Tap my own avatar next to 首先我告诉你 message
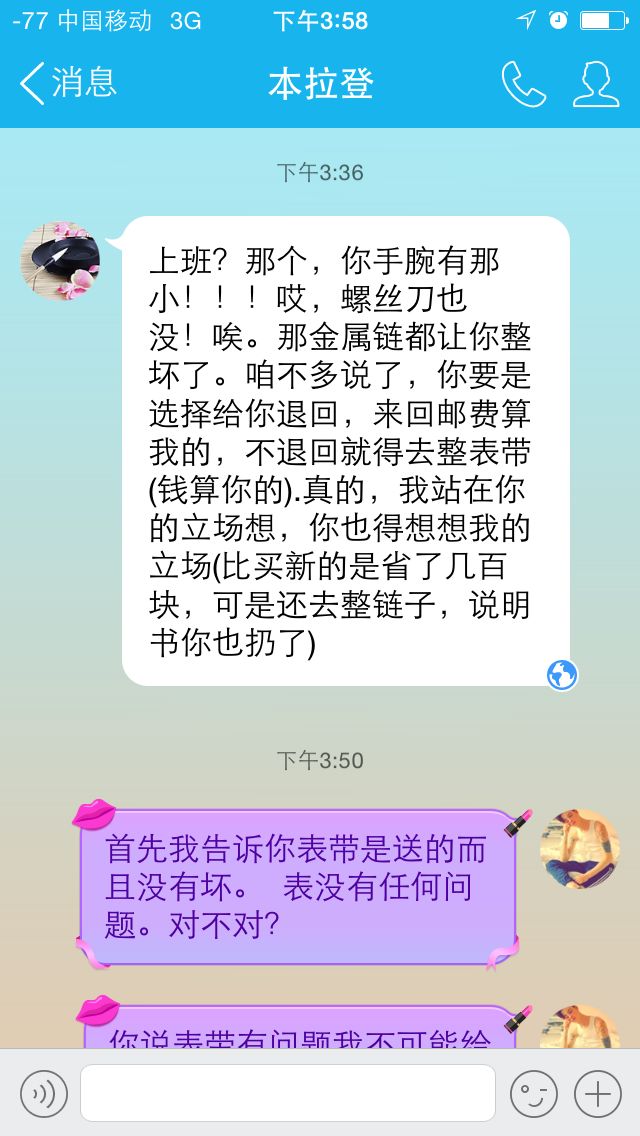 (x=580, y=848)
